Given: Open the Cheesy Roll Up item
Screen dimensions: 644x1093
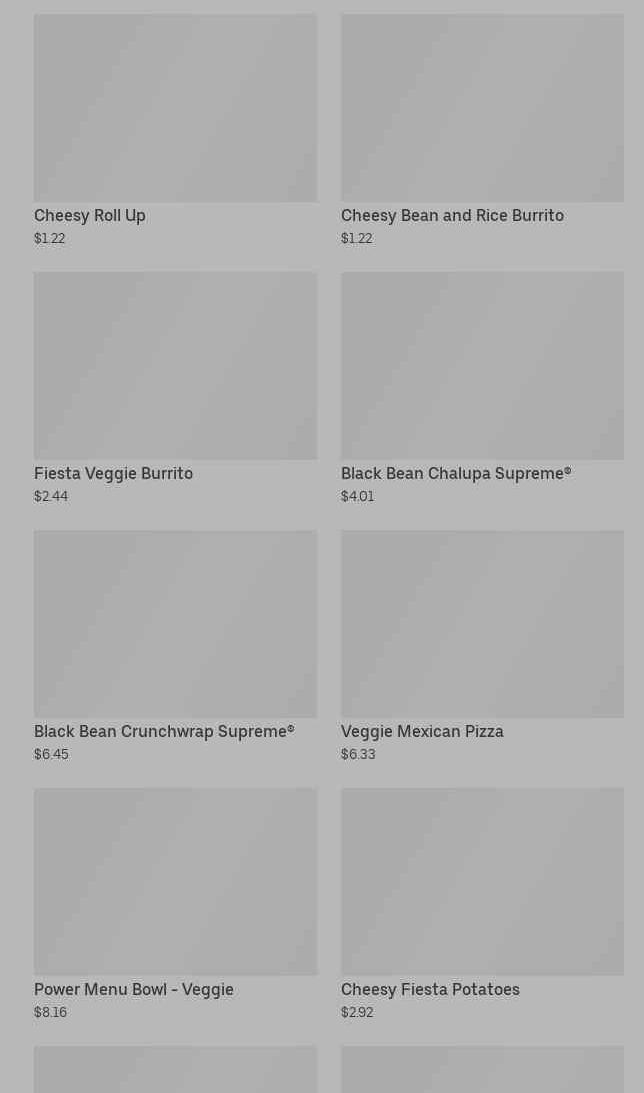Looking at the screenshot, I should 175,130.
